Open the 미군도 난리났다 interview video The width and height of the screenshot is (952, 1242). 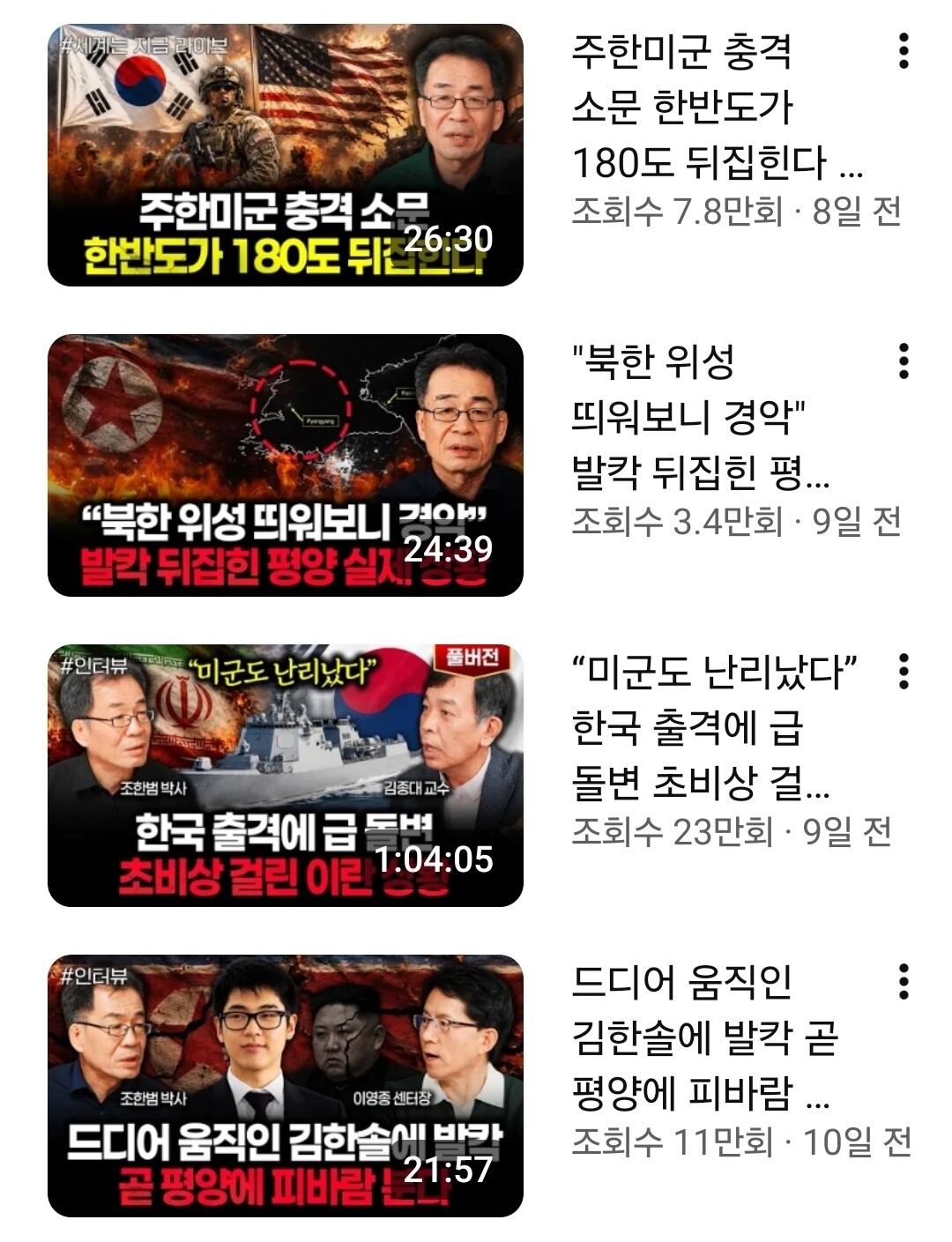point(286,776)
